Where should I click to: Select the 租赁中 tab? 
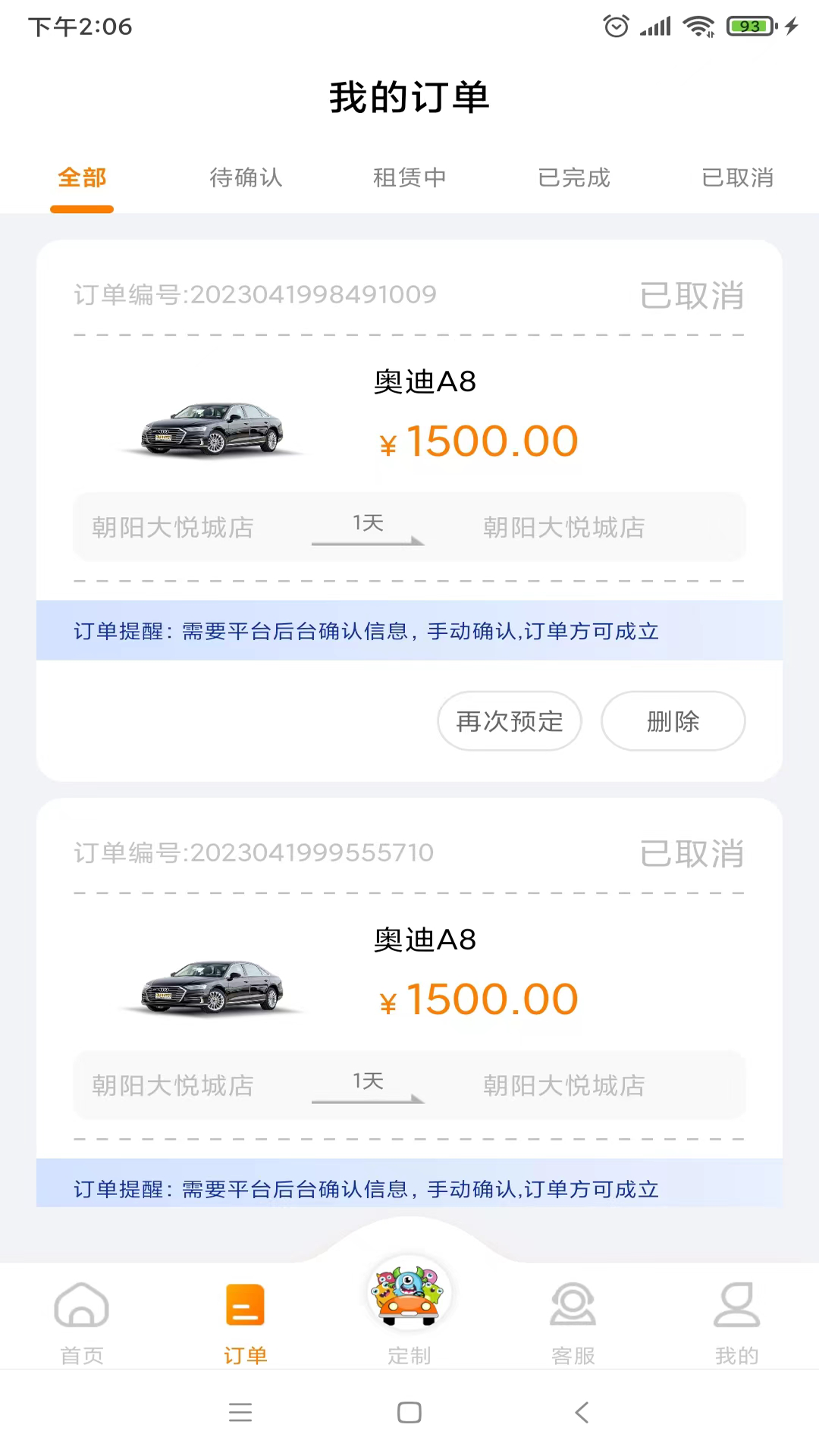409,177
